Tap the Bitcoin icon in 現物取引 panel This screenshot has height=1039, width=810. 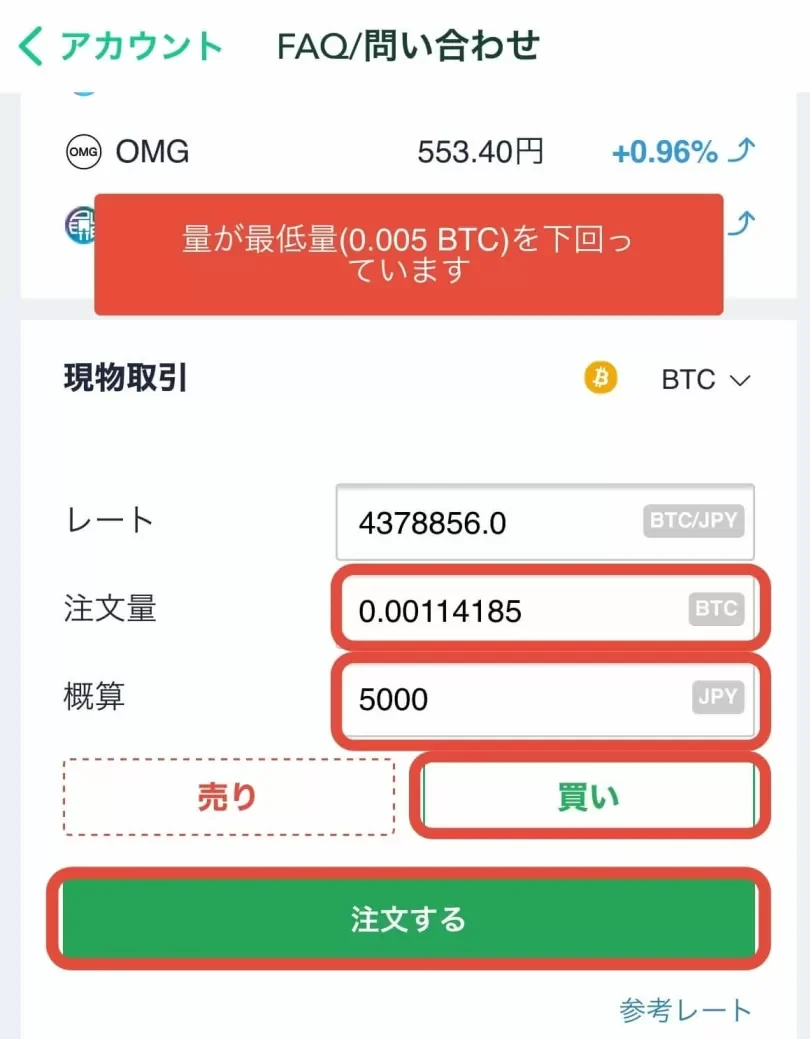pyautogui.click(x=600, y=379)
